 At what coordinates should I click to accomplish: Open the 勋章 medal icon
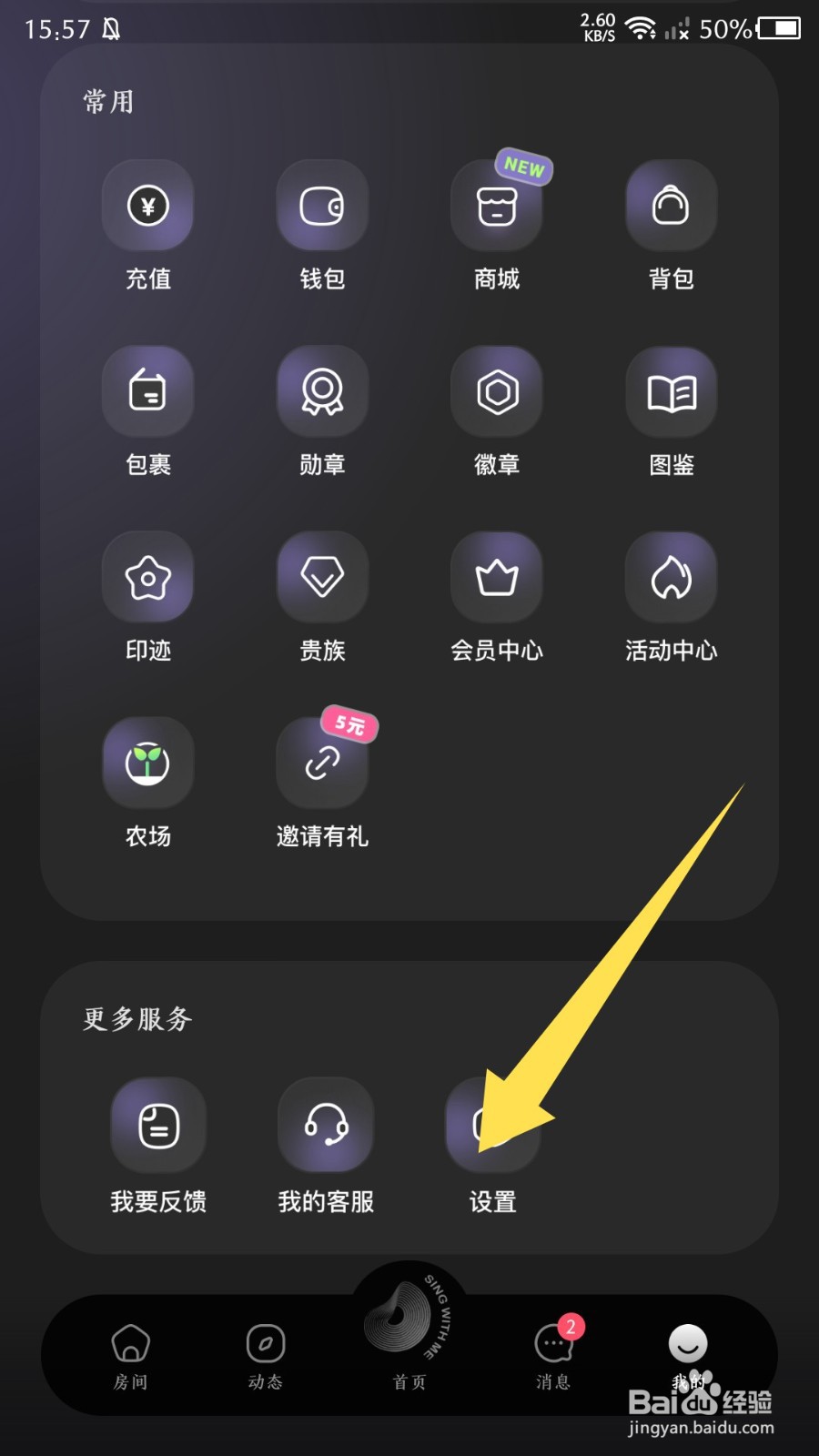322,392
